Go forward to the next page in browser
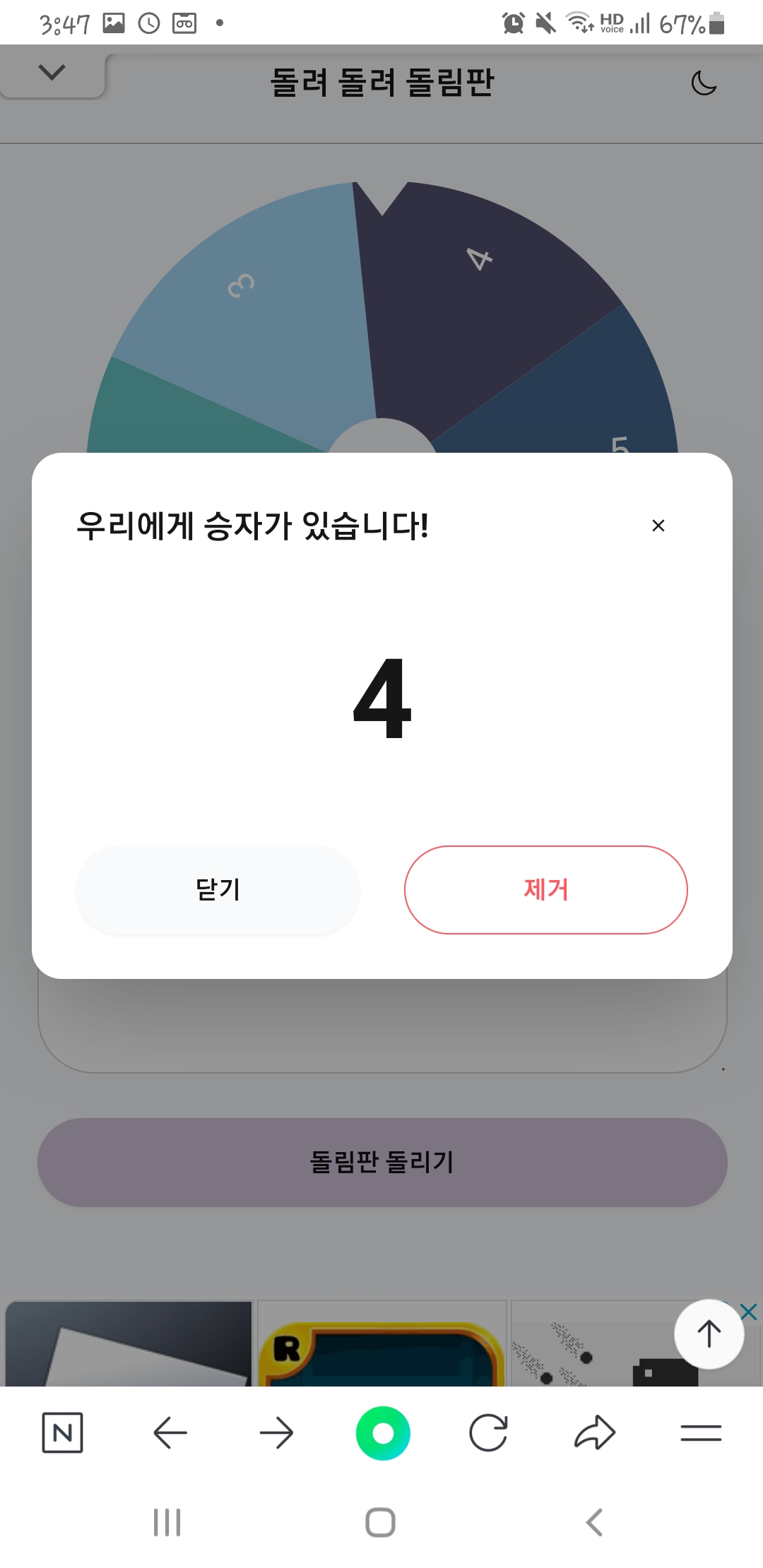This screenshot has height=1568, width=763. pos(276,1433)
